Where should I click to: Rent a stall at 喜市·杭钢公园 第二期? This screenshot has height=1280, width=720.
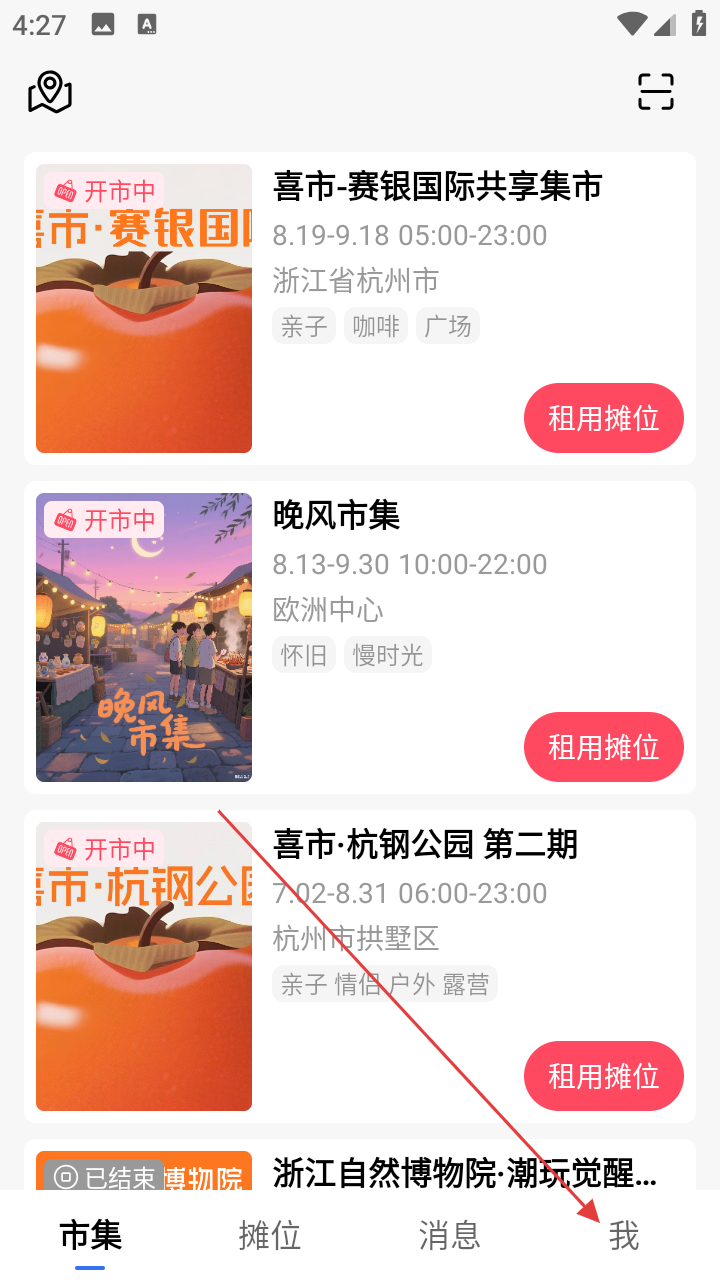(x=603, y=1076)
